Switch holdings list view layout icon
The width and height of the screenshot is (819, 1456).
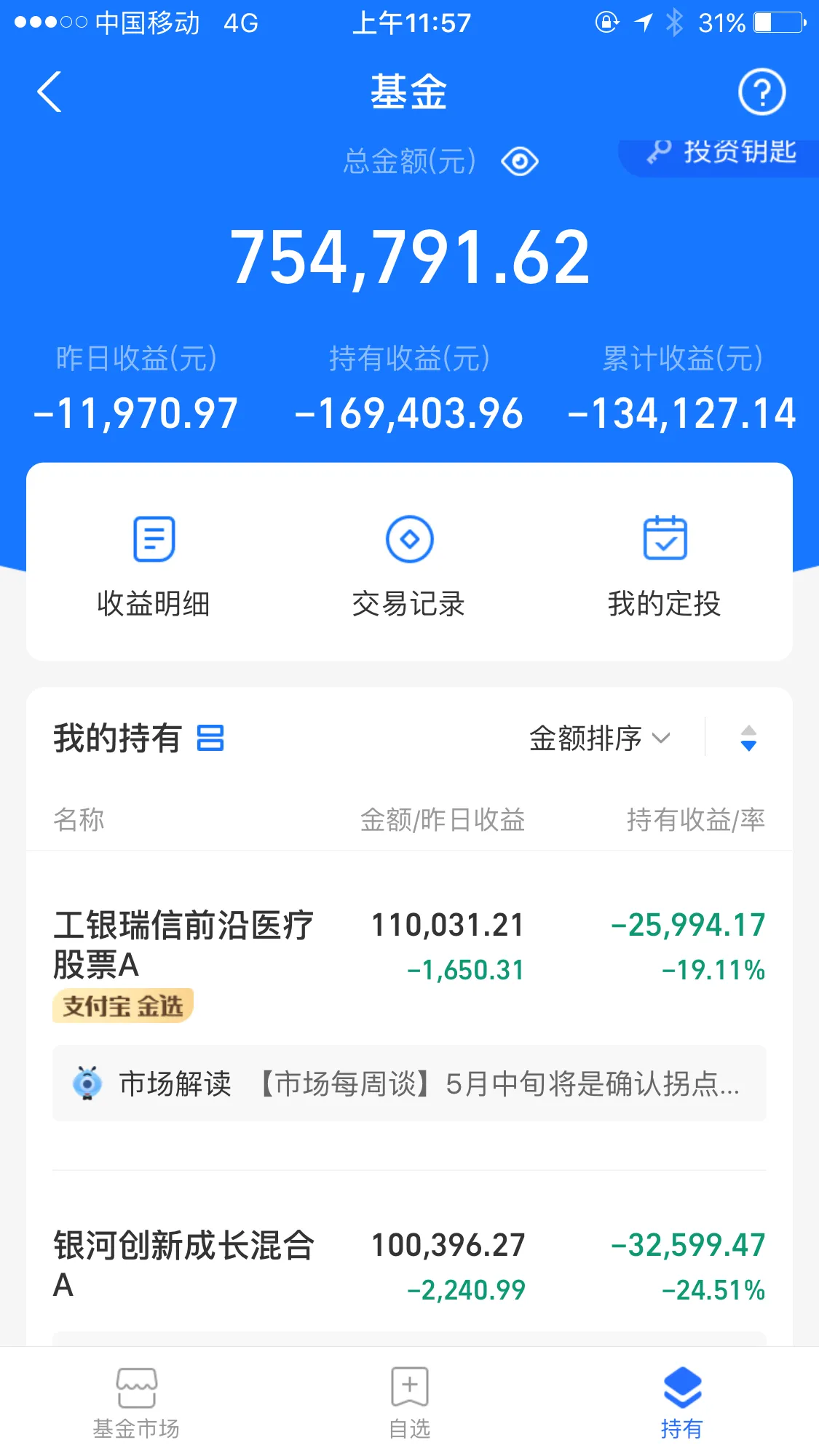tap(210, 738)
